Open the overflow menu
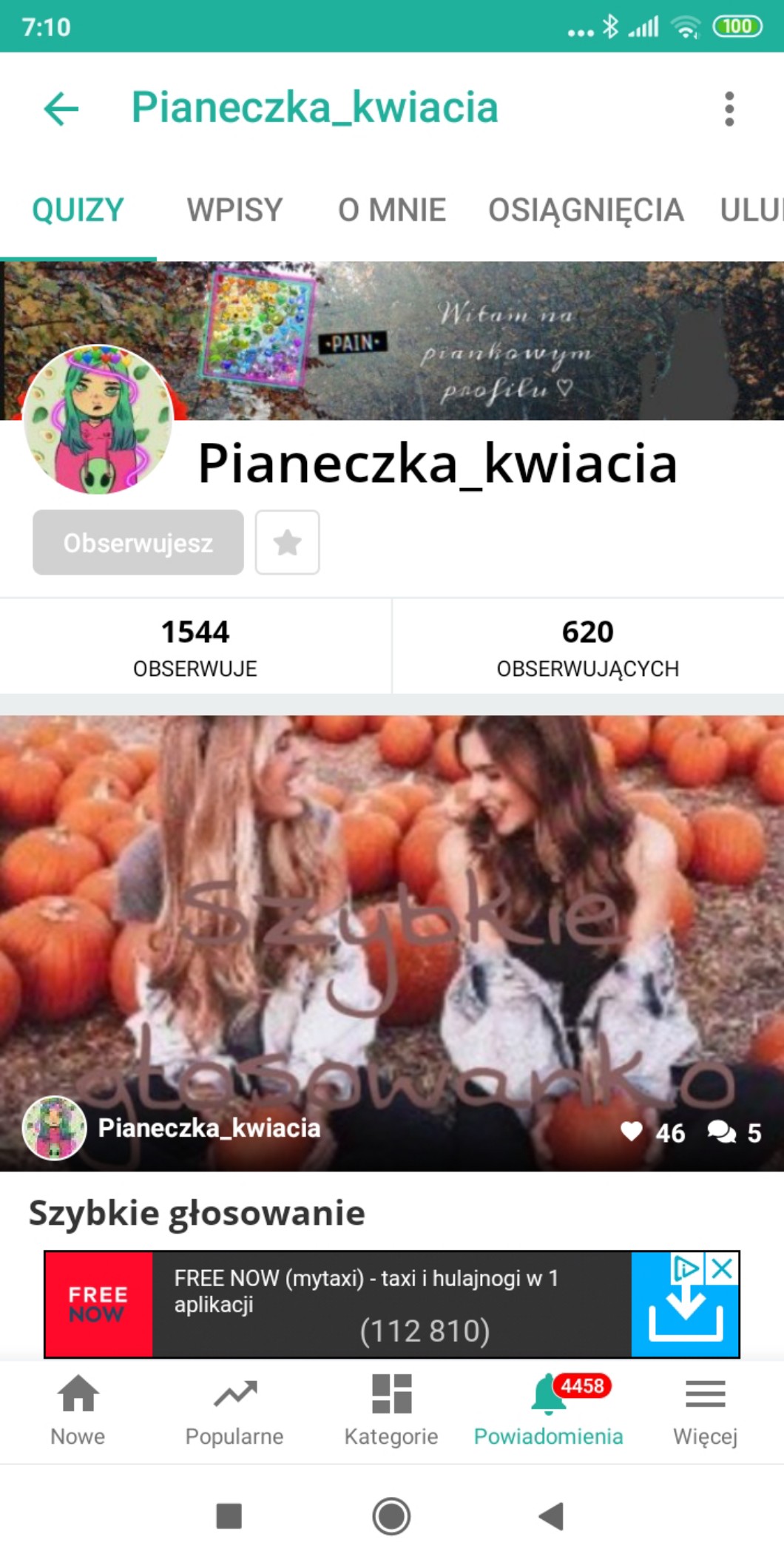Image resolution: width=784 pixels, height=1568 pixels. click(729, 109)
